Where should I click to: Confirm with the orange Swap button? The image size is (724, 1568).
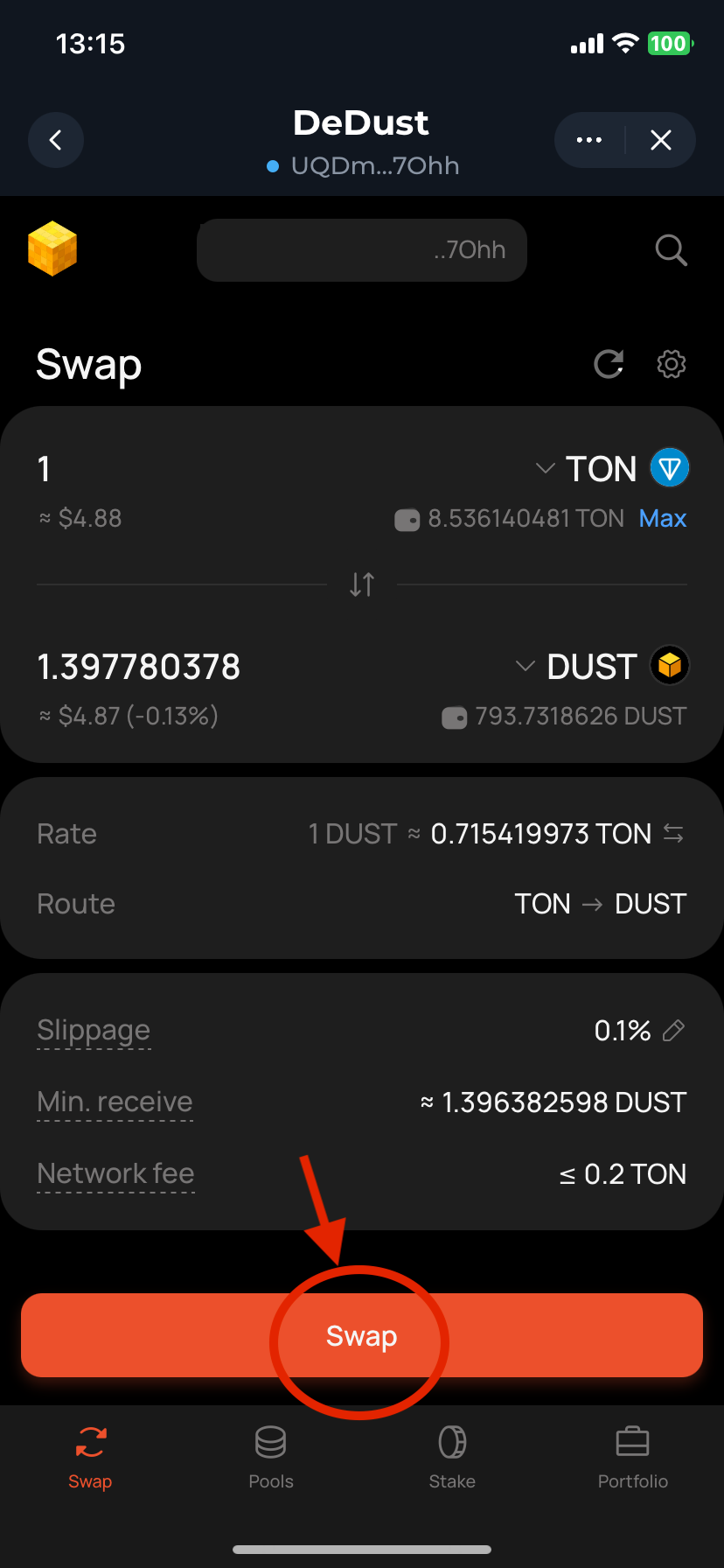coord(362,1335)
